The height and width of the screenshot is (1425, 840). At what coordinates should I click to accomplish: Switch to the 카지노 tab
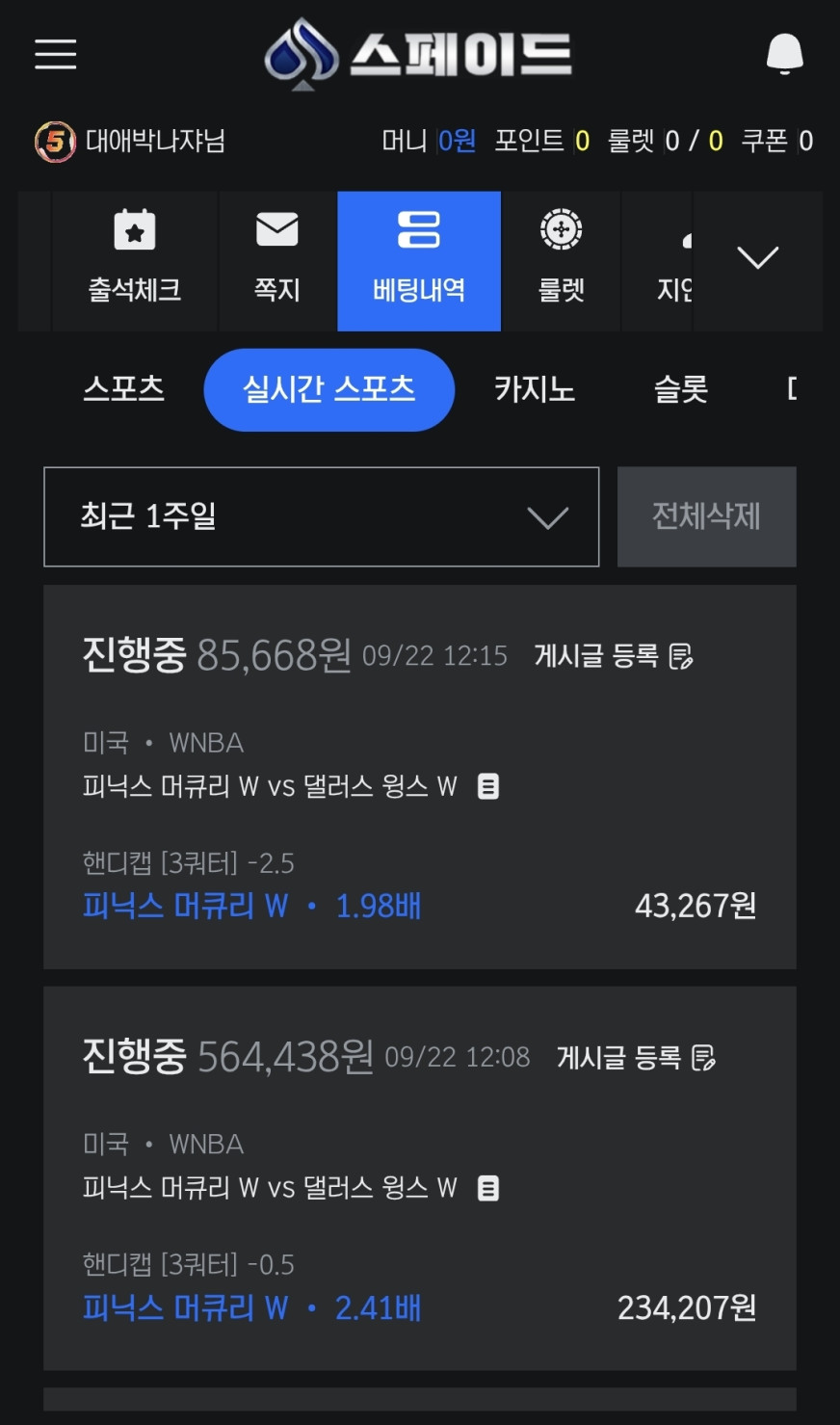click(x=535, y=389)
